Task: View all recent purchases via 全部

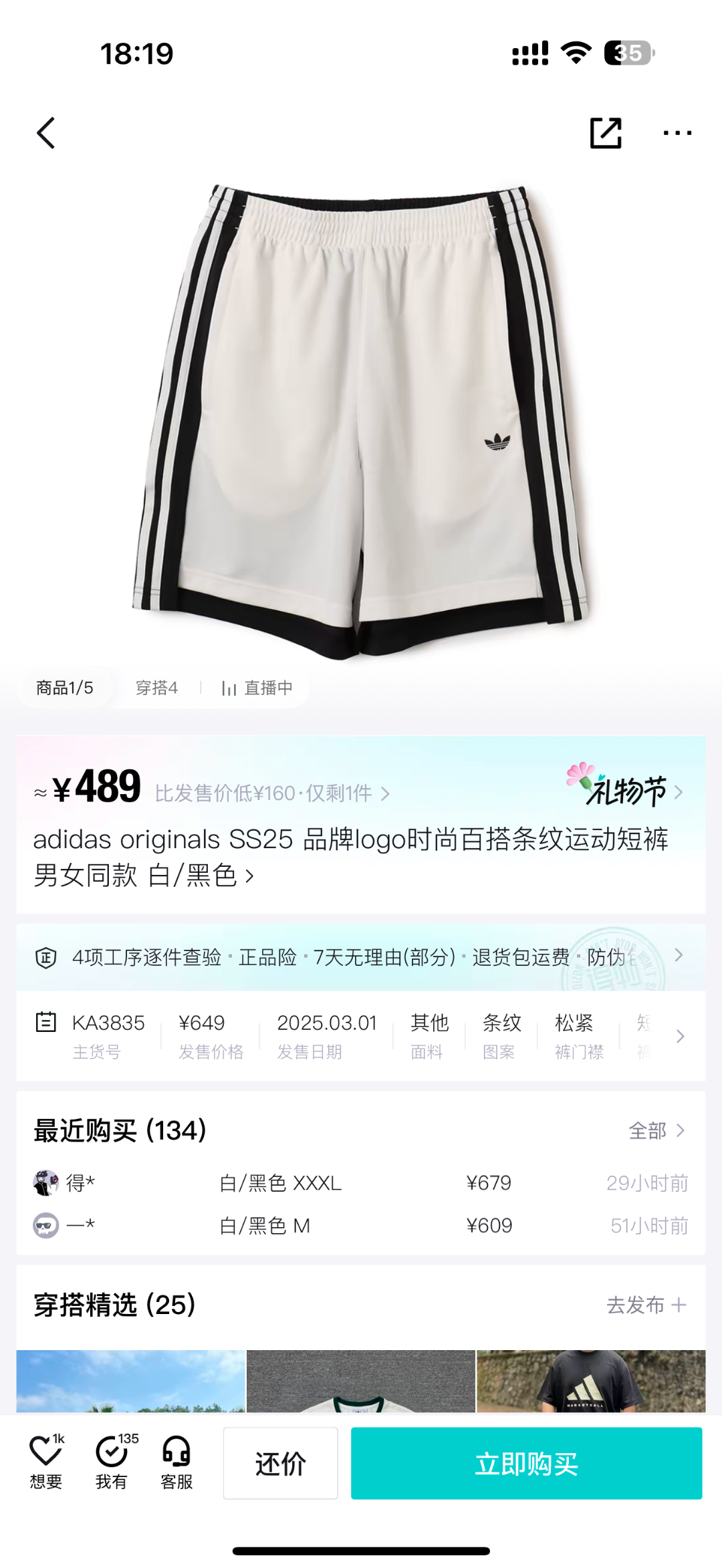Action: pyautogui.click(x=656, y=1131)
